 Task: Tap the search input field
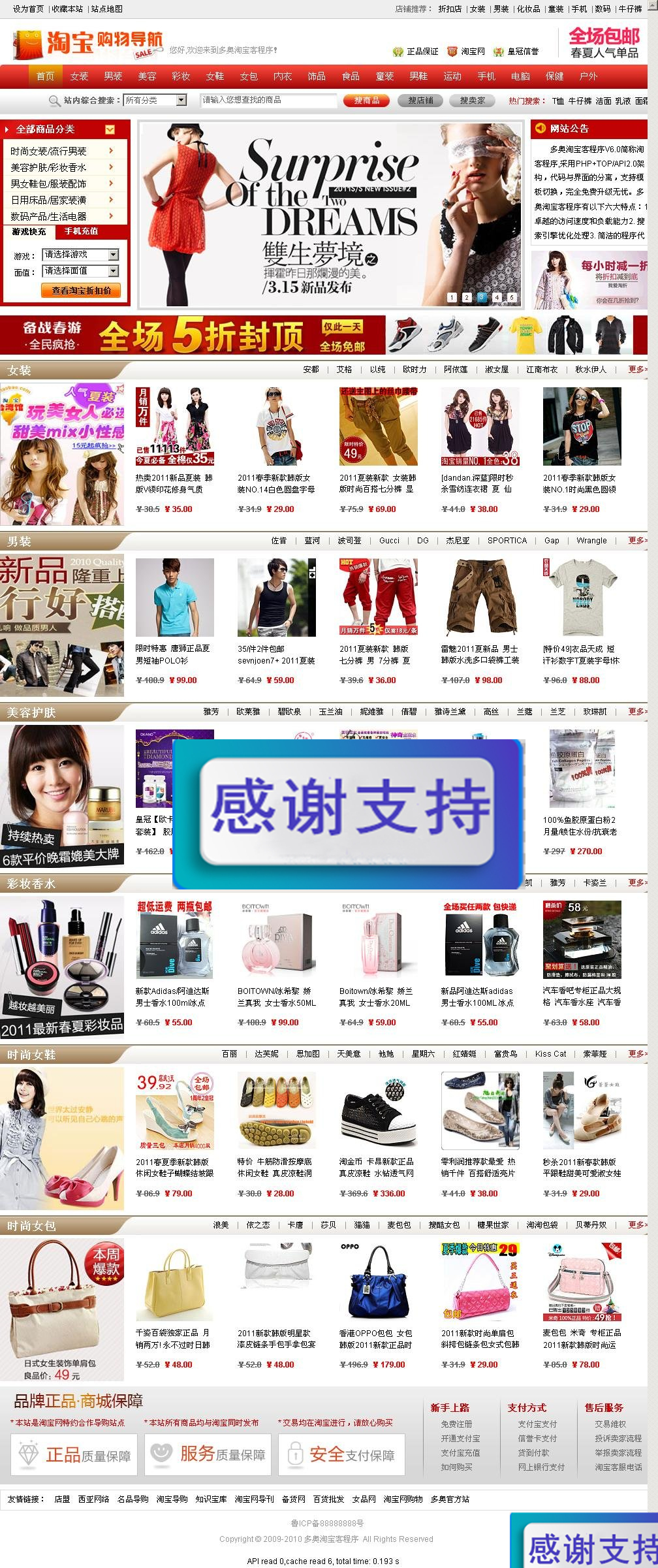(268, 100)
